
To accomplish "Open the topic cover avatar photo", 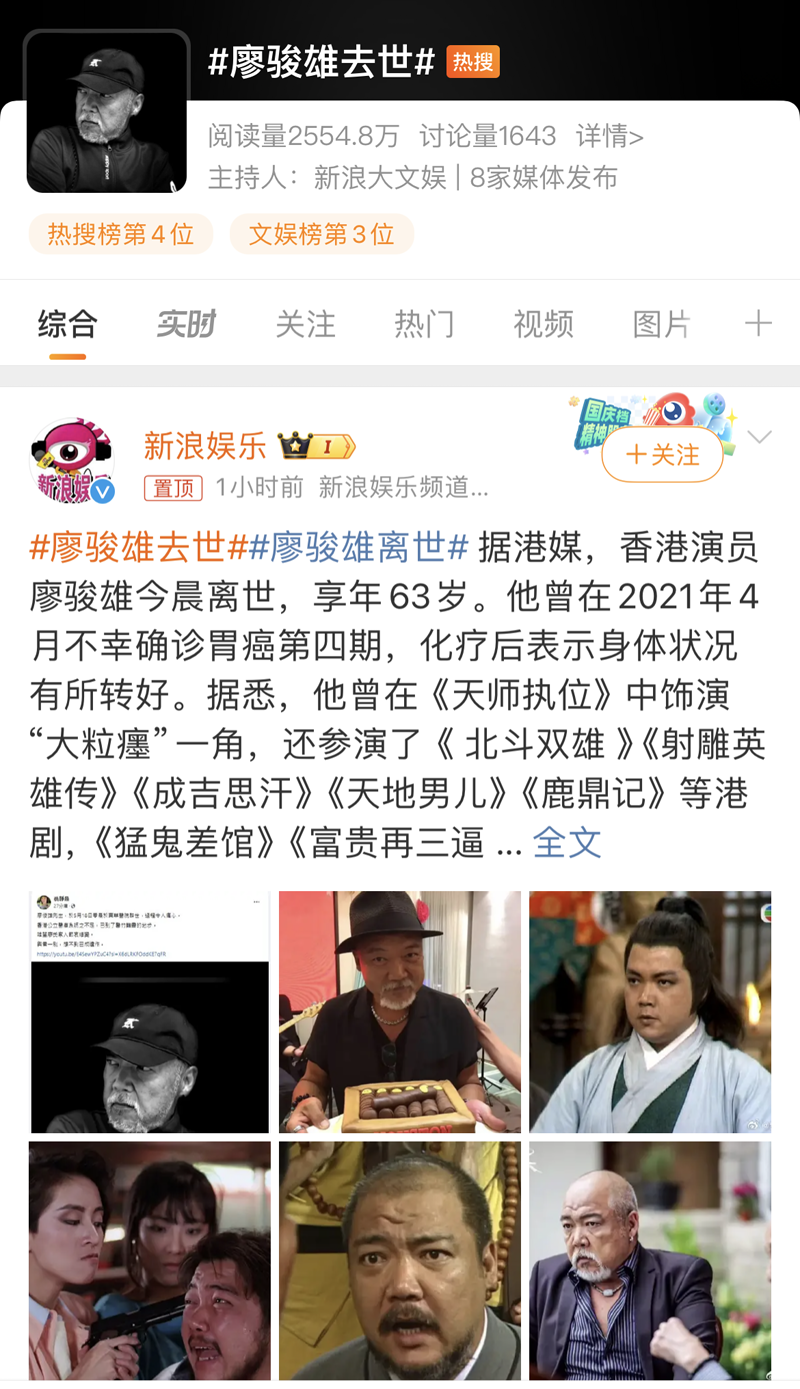I will pyautogui.click(x=106, y=111).
